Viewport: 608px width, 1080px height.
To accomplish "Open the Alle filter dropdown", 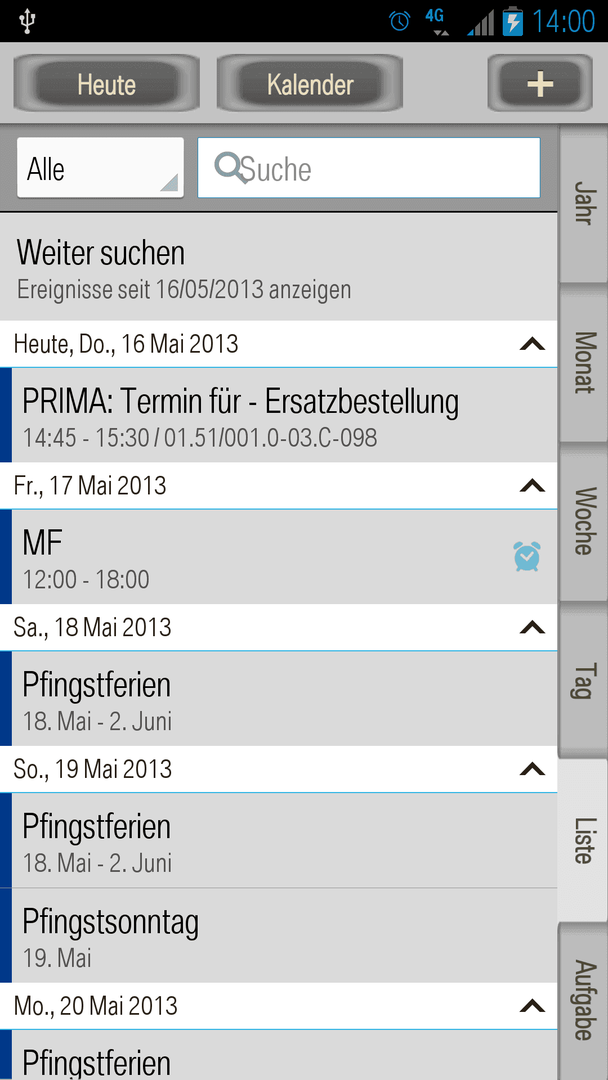I will (101, 168).
